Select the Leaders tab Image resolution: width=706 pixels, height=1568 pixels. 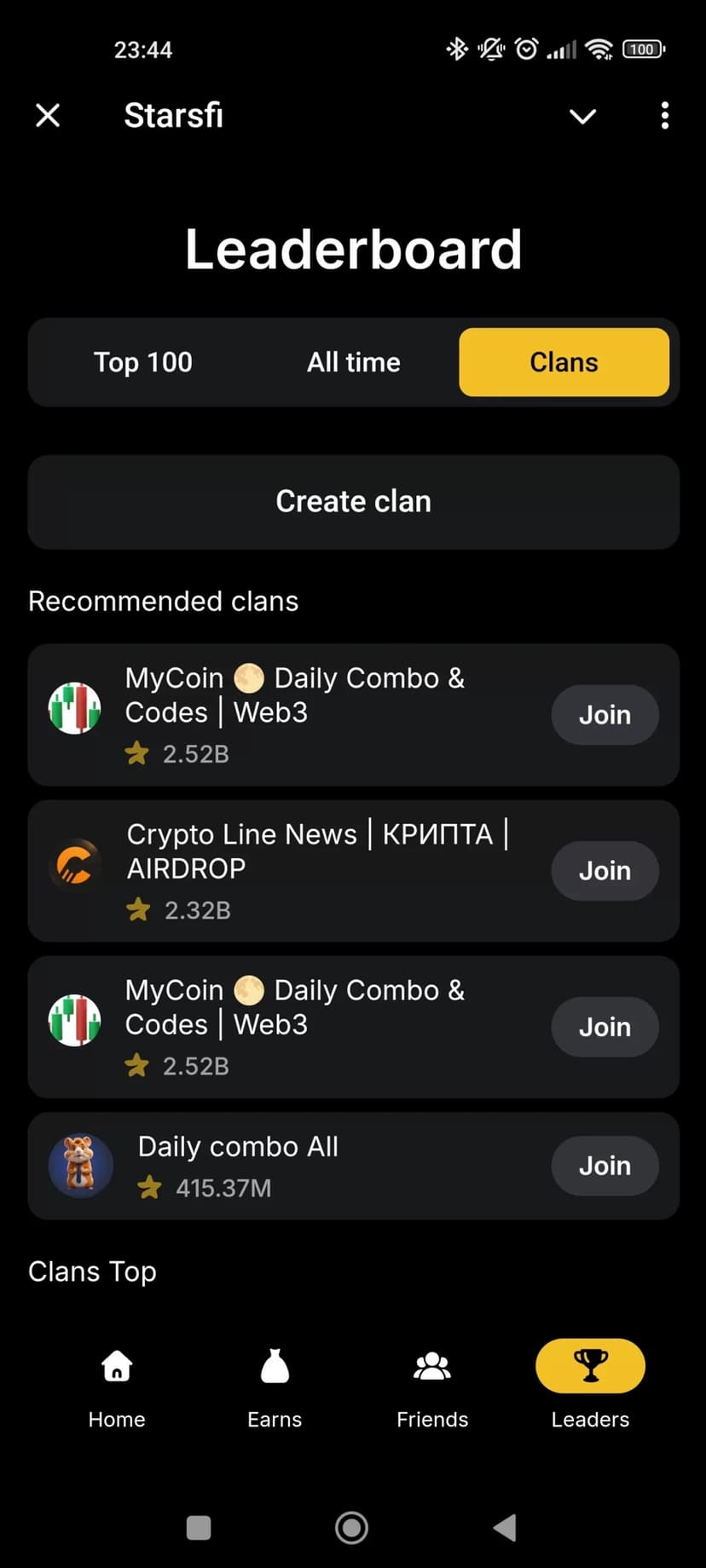pos(590,1386)
